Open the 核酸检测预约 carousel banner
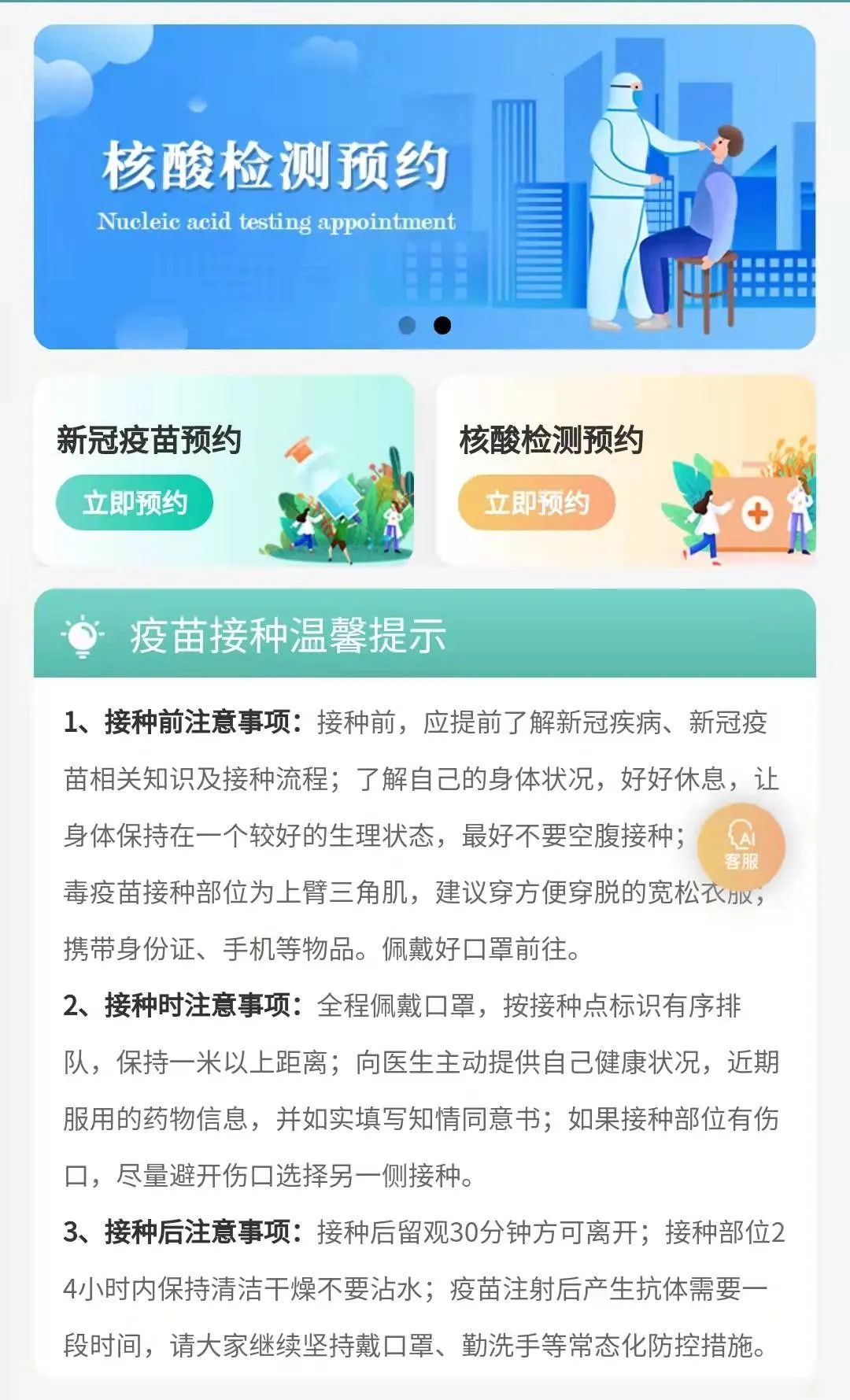The width and height of the screenshot is (850, 1400). click(425, 187)
